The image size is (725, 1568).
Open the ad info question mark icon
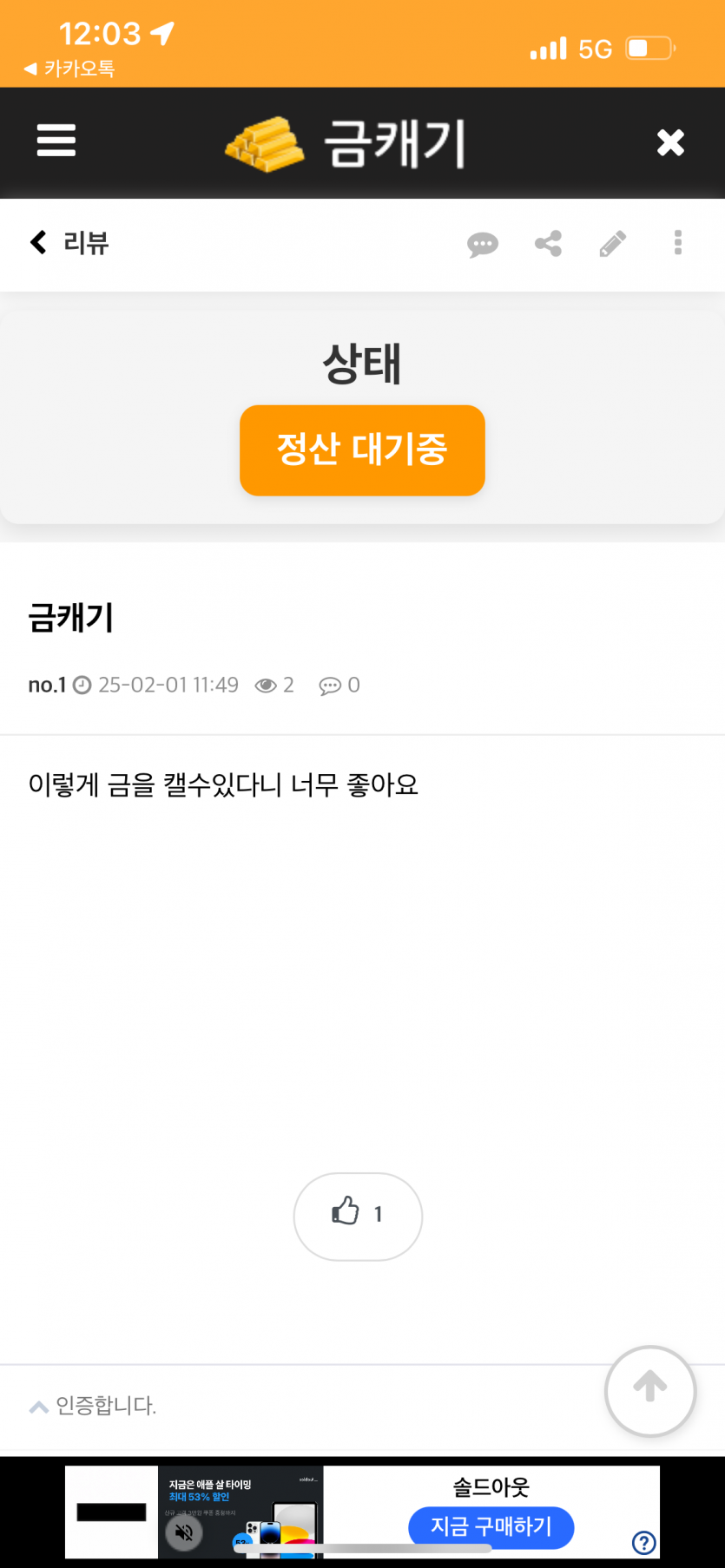[644, 1542]
